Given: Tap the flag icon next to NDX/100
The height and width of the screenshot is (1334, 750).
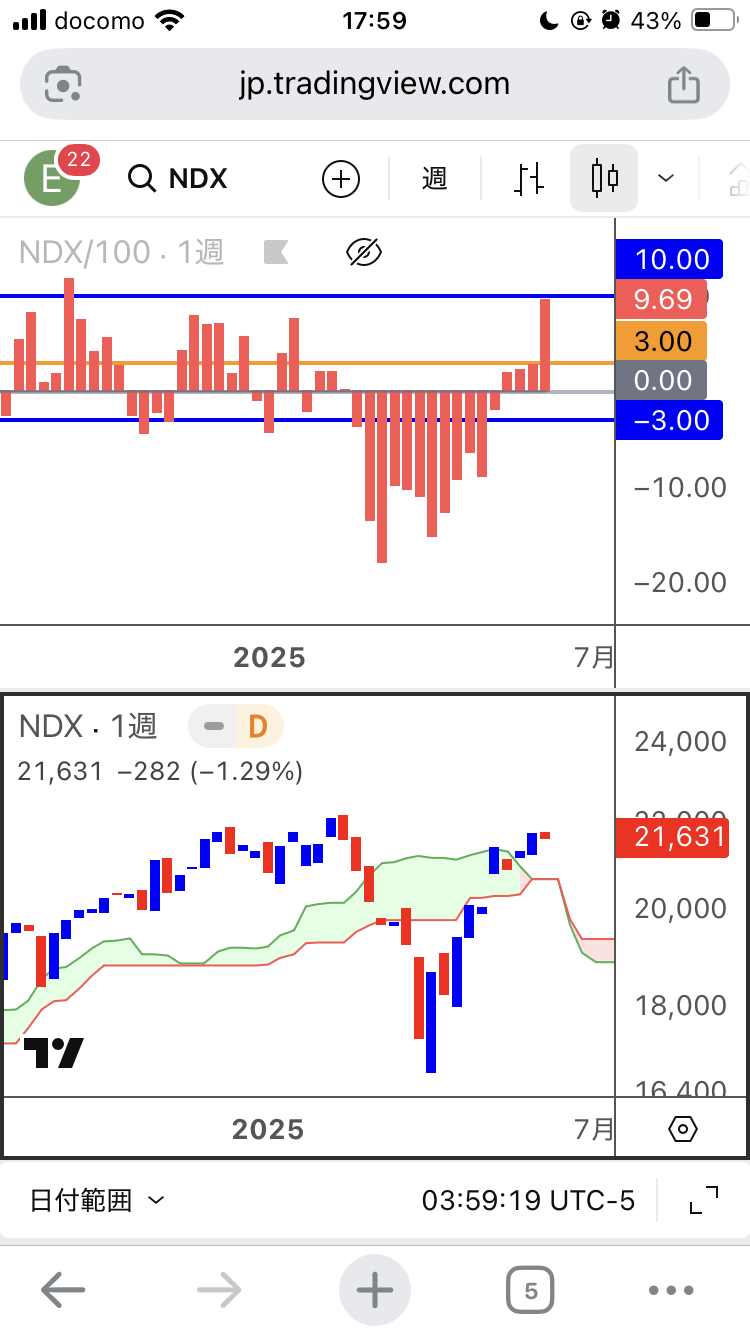Looking at the screenshot, I should click(276, 253).
